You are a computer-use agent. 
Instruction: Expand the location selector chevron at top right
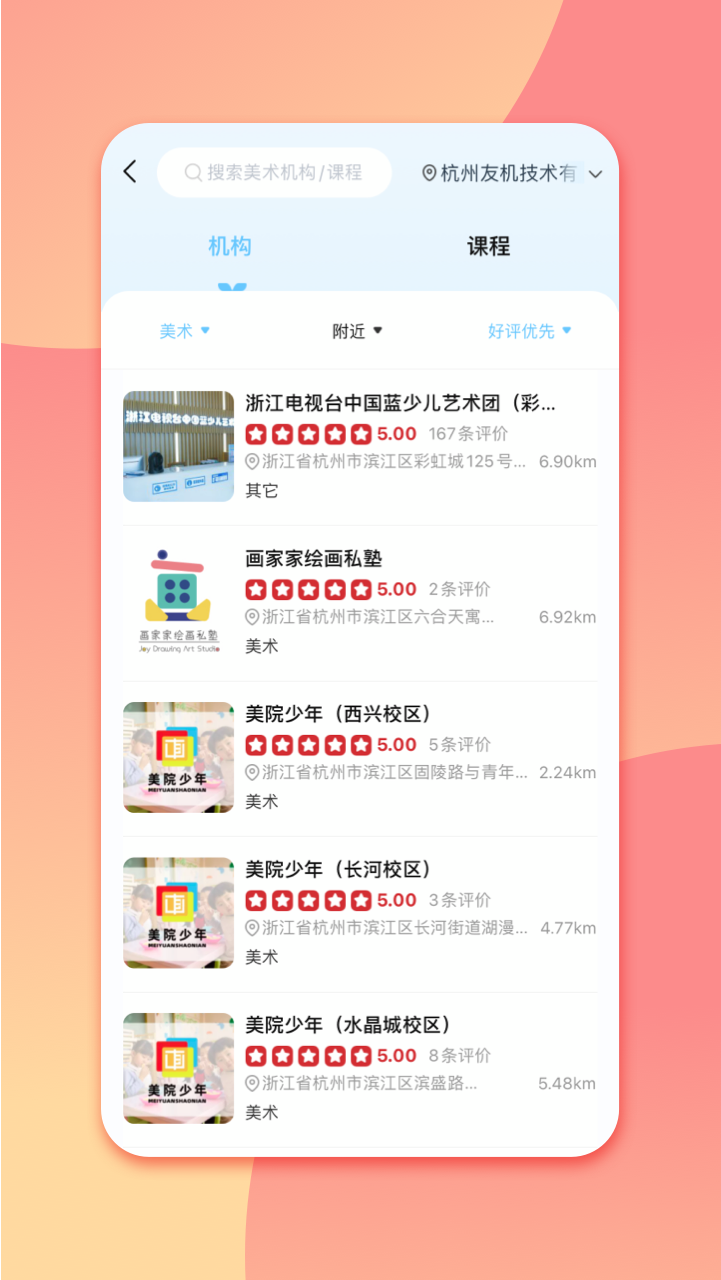596,174
